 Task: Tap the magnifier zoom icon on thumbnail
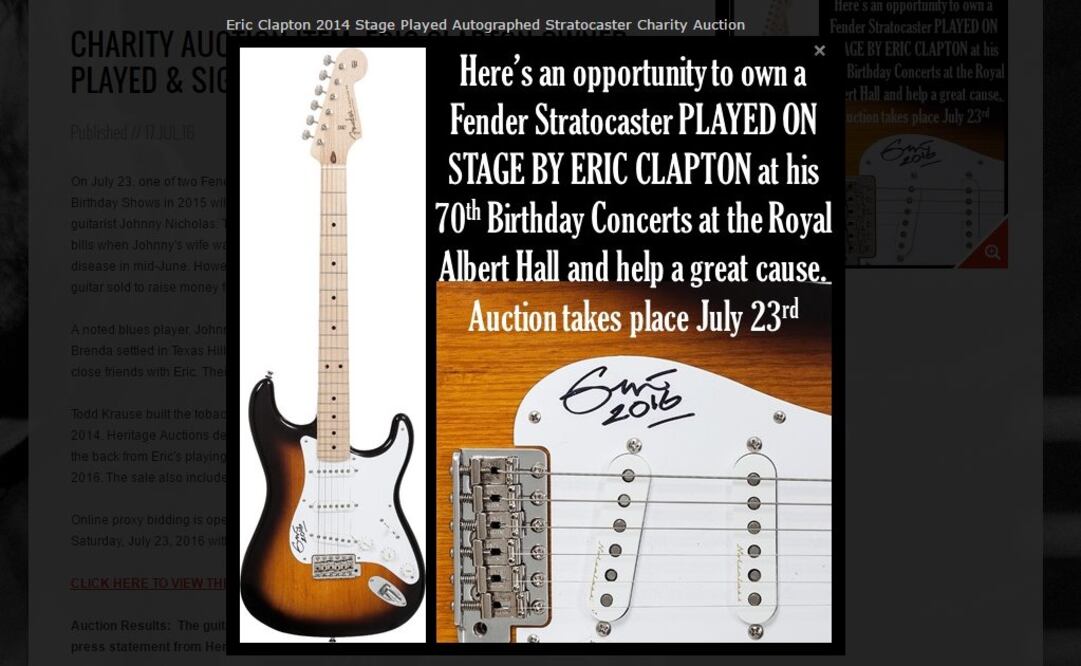tap(991, 252)
